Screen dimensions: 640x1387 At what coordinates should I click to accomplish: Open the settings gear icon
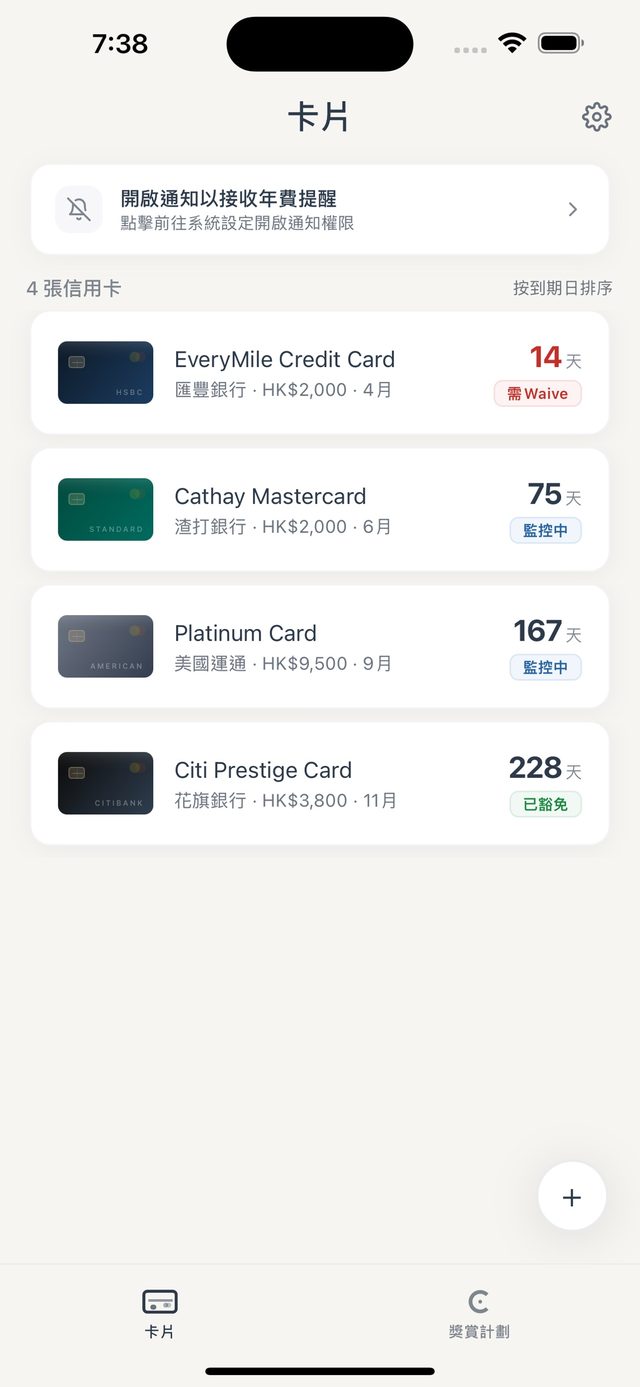click(596, 117)
